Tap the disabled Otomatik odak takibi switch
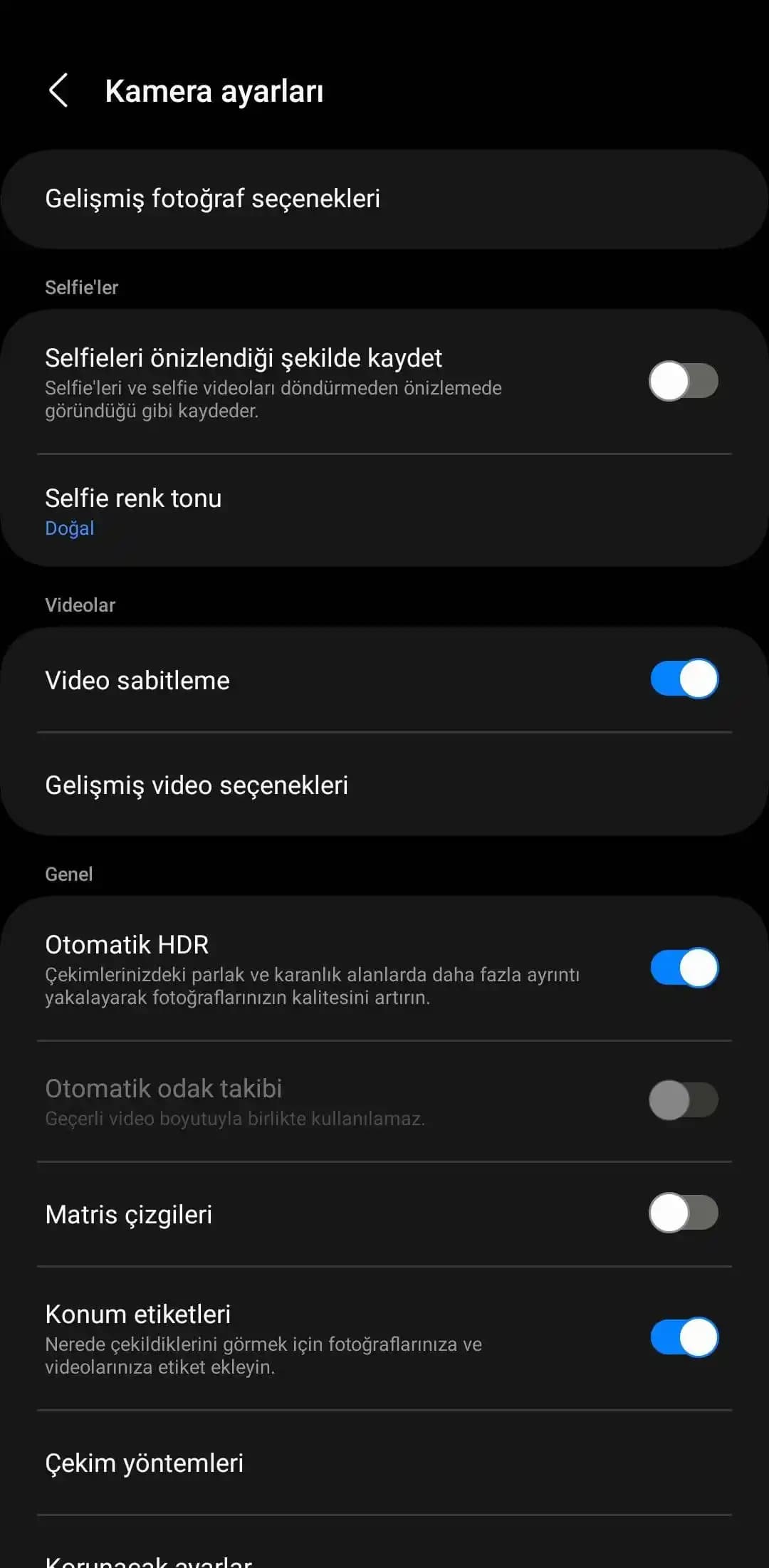 681,1099
